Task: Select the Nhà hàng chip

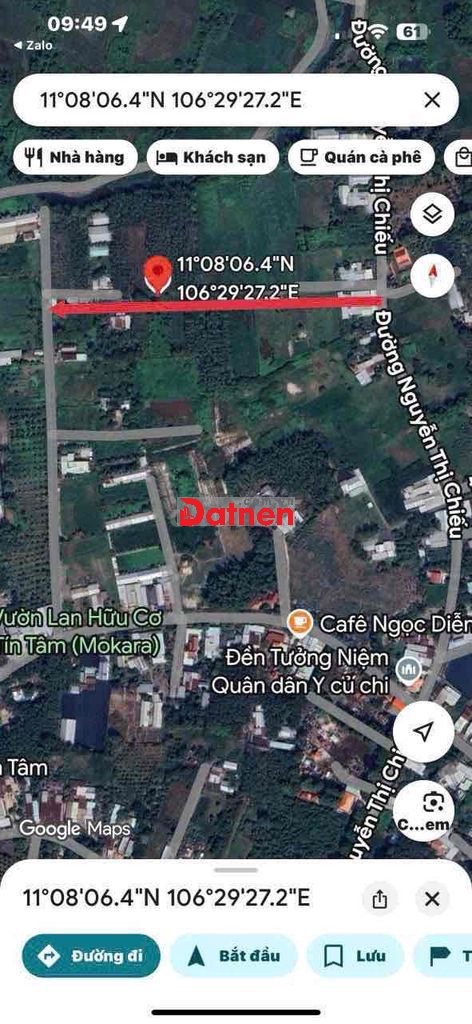Action: (75, 157)
